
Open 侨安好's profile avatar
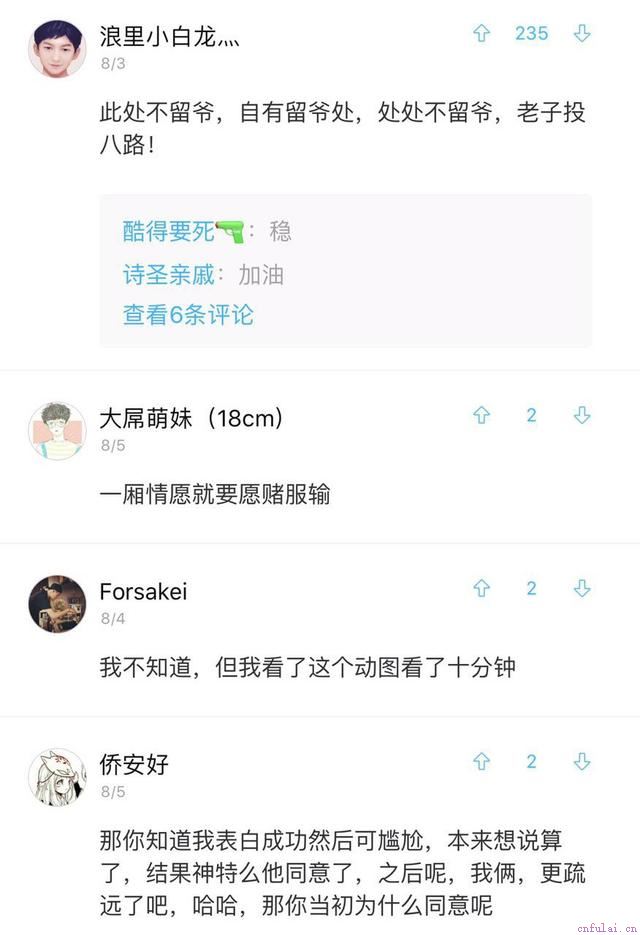57,777
